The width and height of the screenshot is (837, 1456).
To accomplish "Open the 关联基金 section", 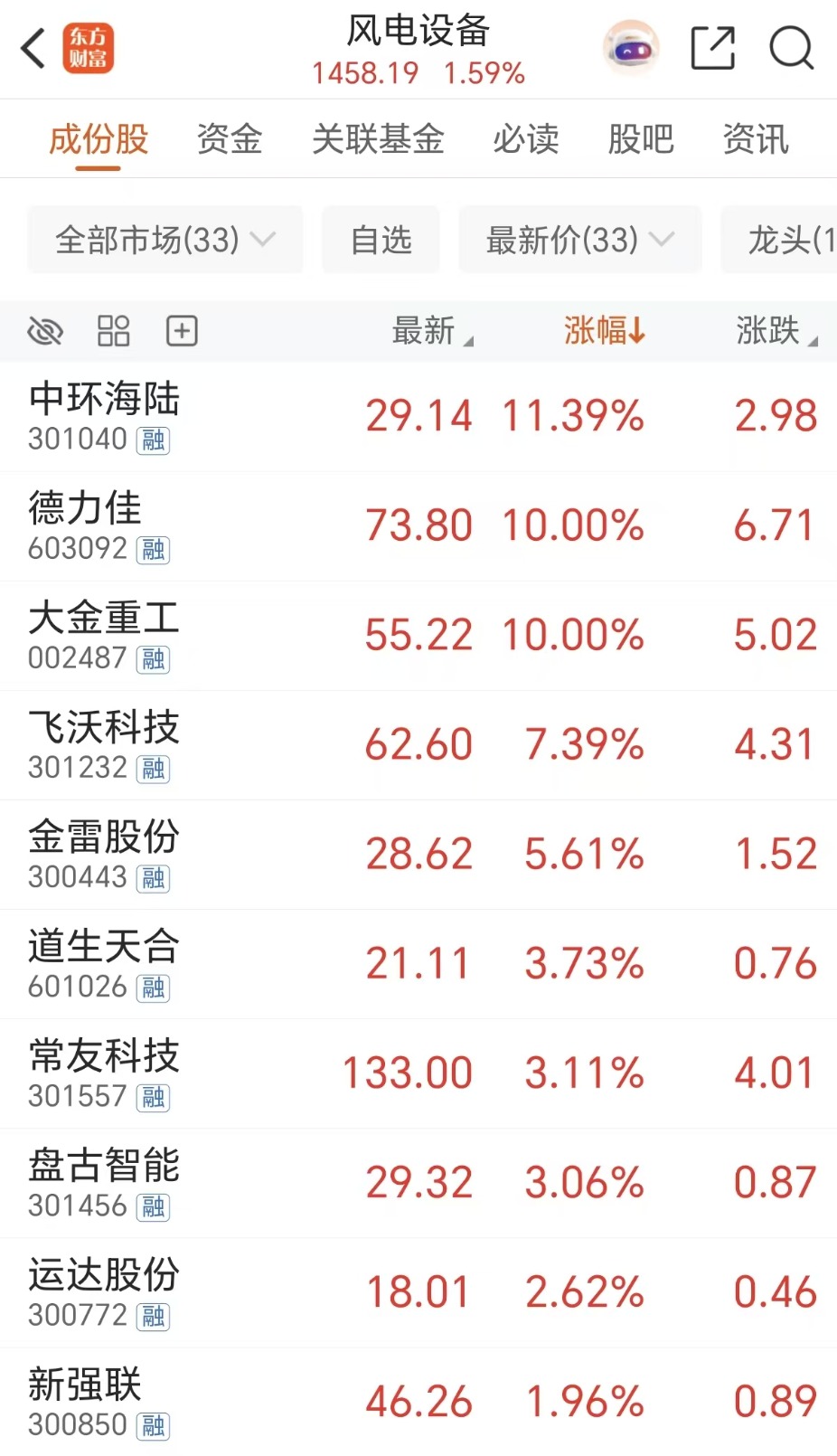I will pos(378,138).
